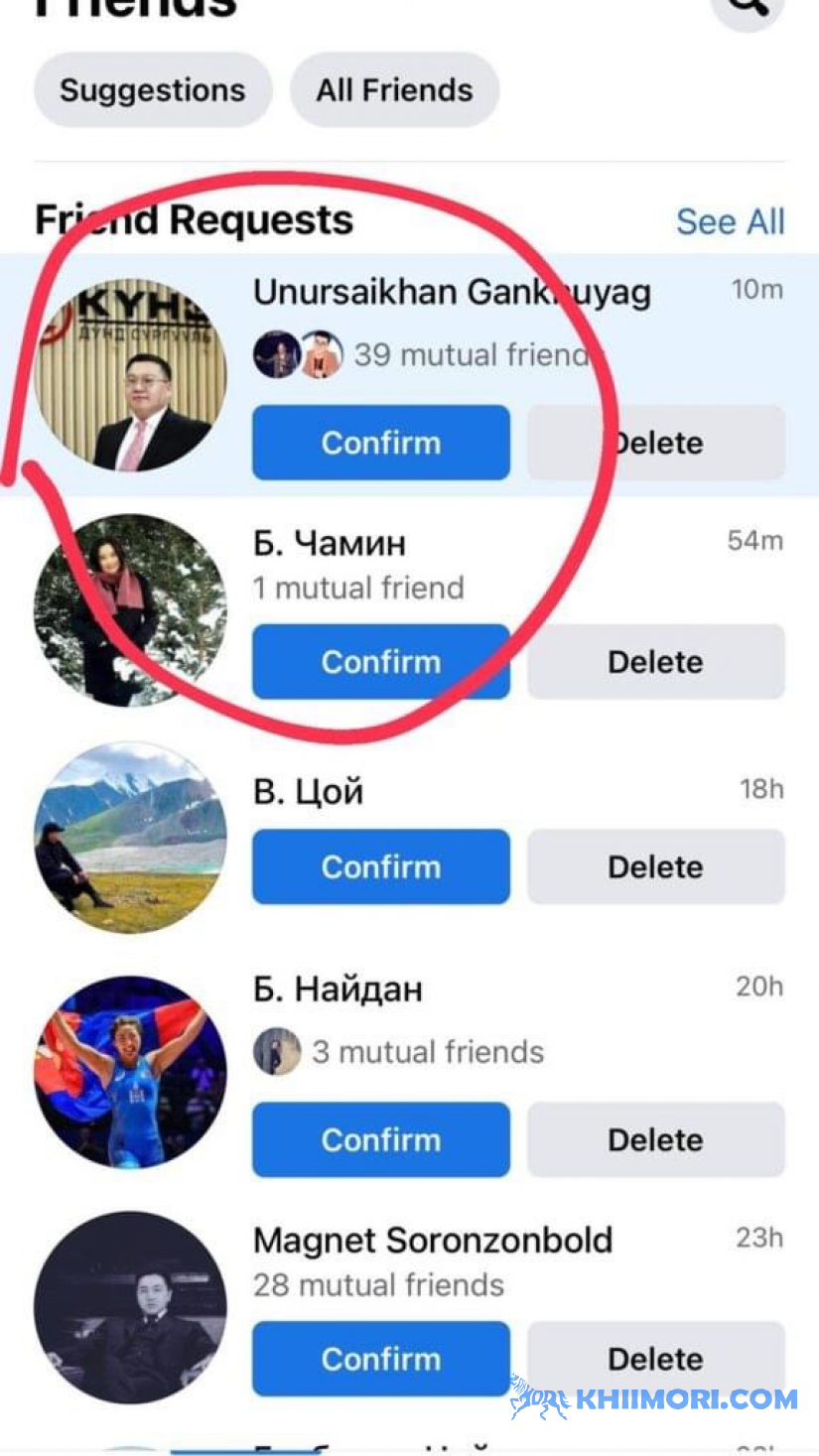Open Unursaikhan Gankhuyag's profile picture
The width and height of the screenshot is (819, 1456).
coord(130,374)
